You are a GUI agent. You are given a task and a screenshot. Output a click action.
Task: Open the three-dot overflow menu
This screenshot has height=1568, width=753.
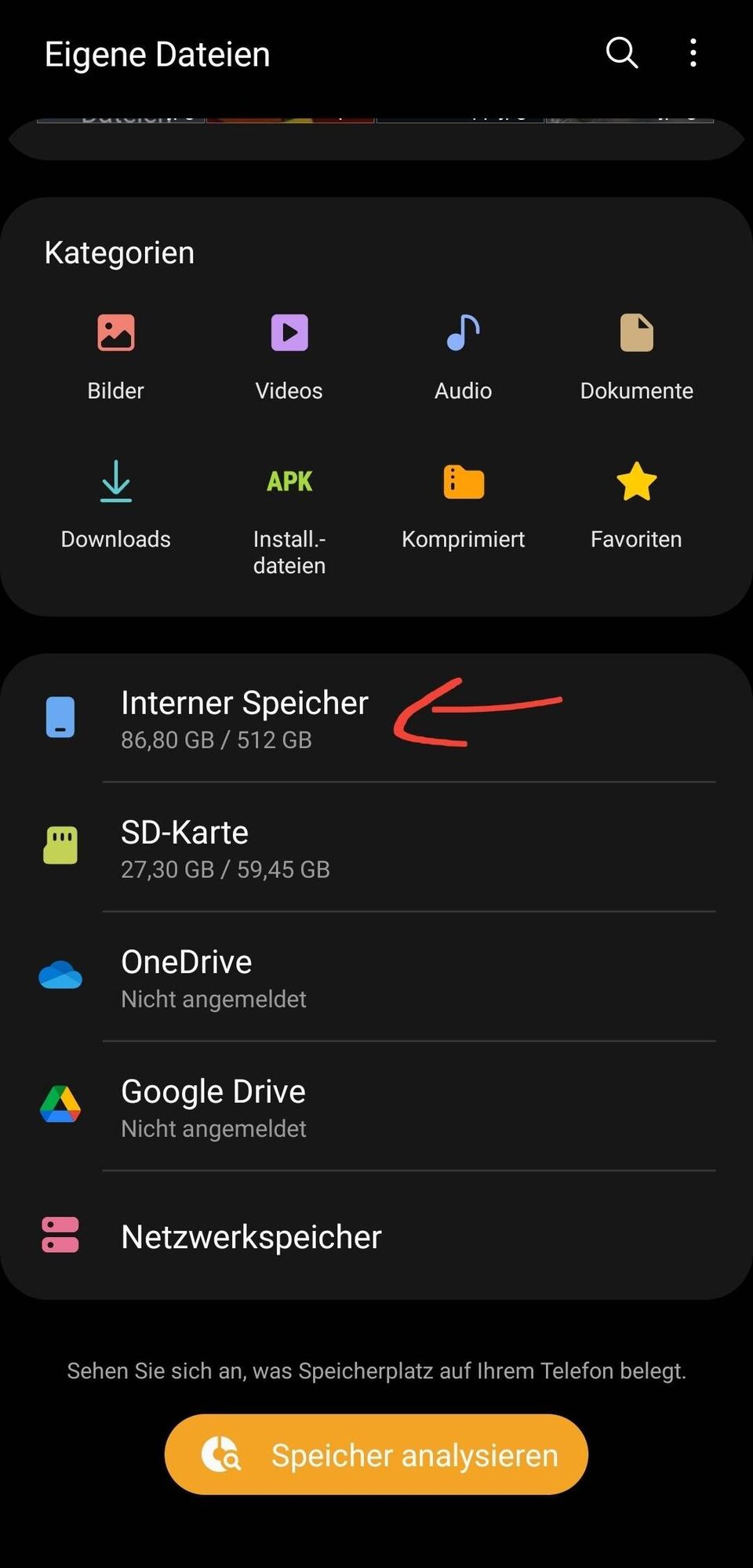693,53
